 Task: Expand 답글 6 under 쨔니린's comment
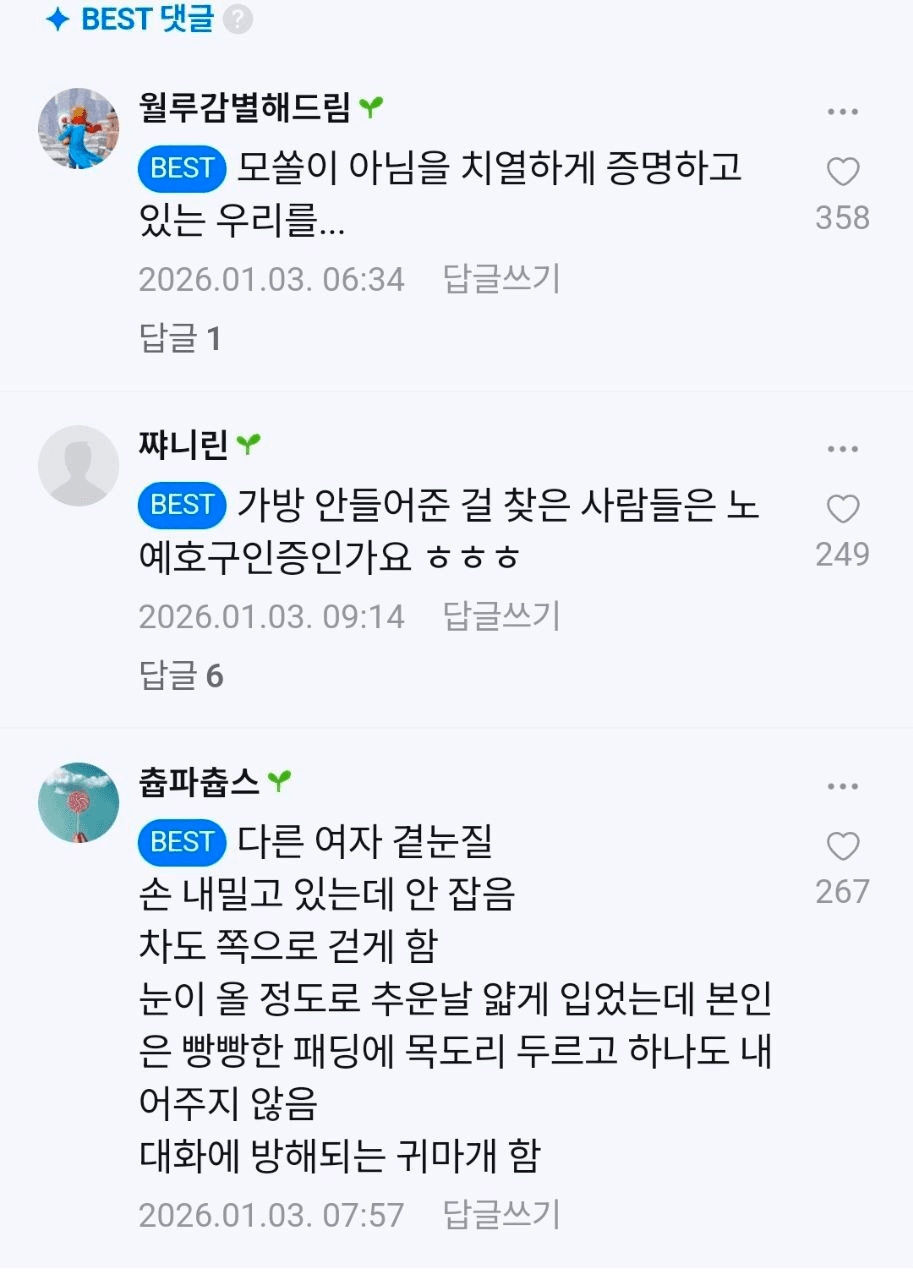180,676
